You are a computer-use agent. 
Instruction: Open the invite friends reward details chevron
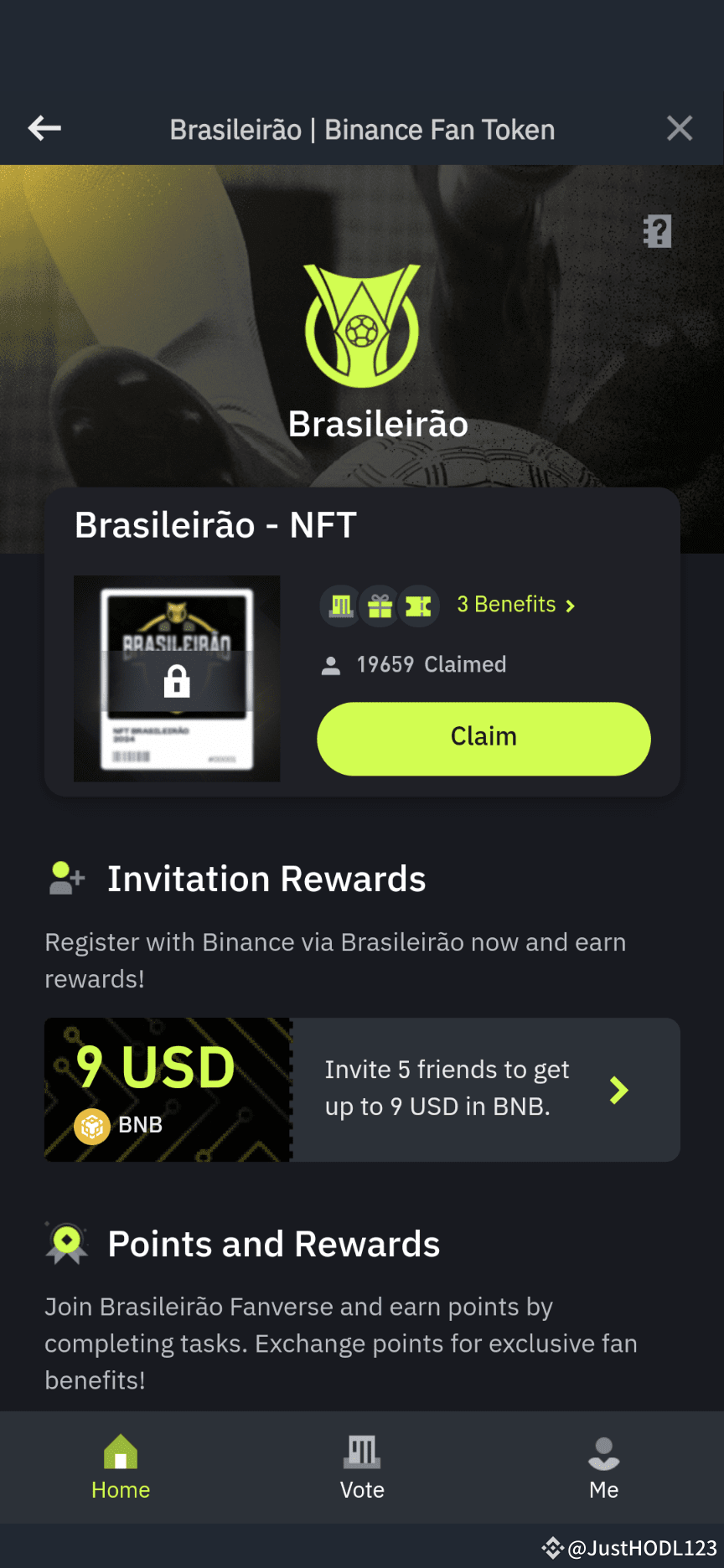click(x=618, y=1090)
